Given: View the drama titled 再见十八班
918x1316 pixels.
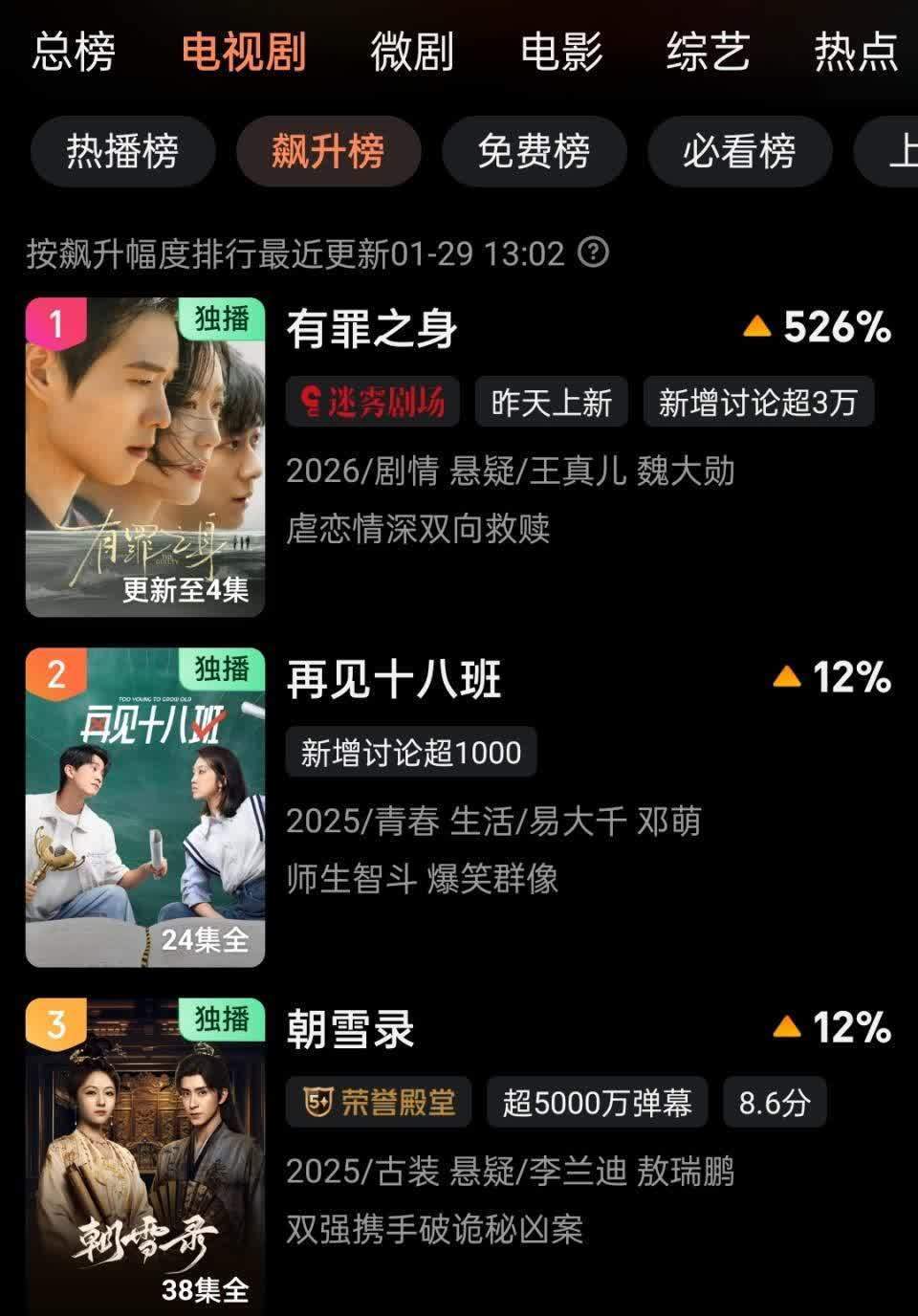Looking at the screenshot, I should click(394, 680).
